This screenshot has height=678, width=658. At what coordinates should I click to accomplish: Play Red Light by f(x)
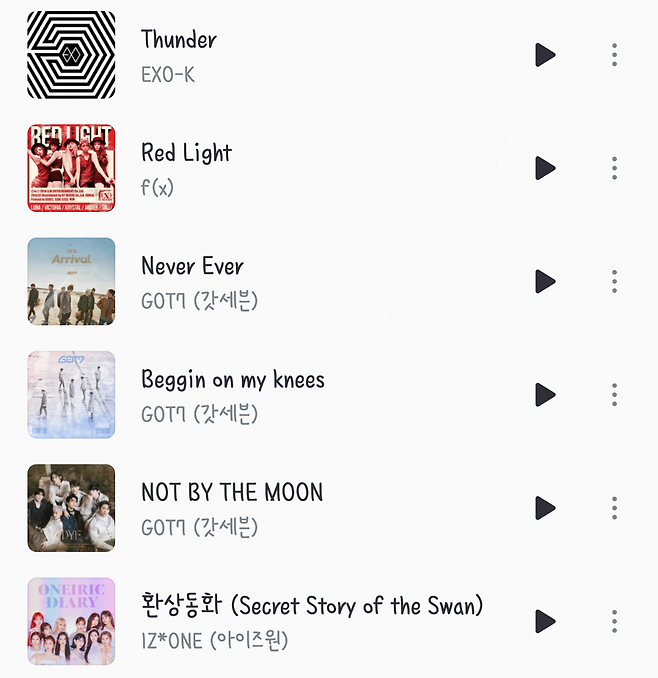tap(545, 168)
